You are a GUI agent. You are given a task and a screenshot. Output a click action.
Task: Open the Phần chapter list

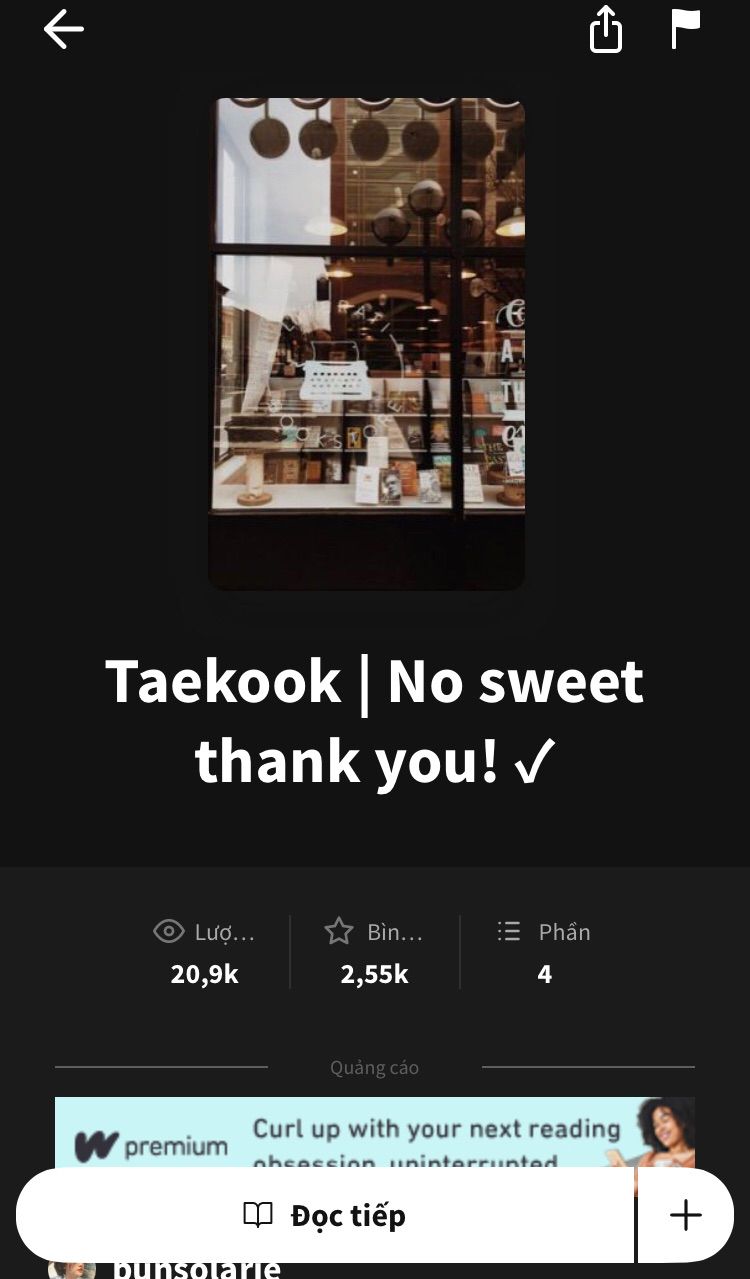click(x=545, y=951)
